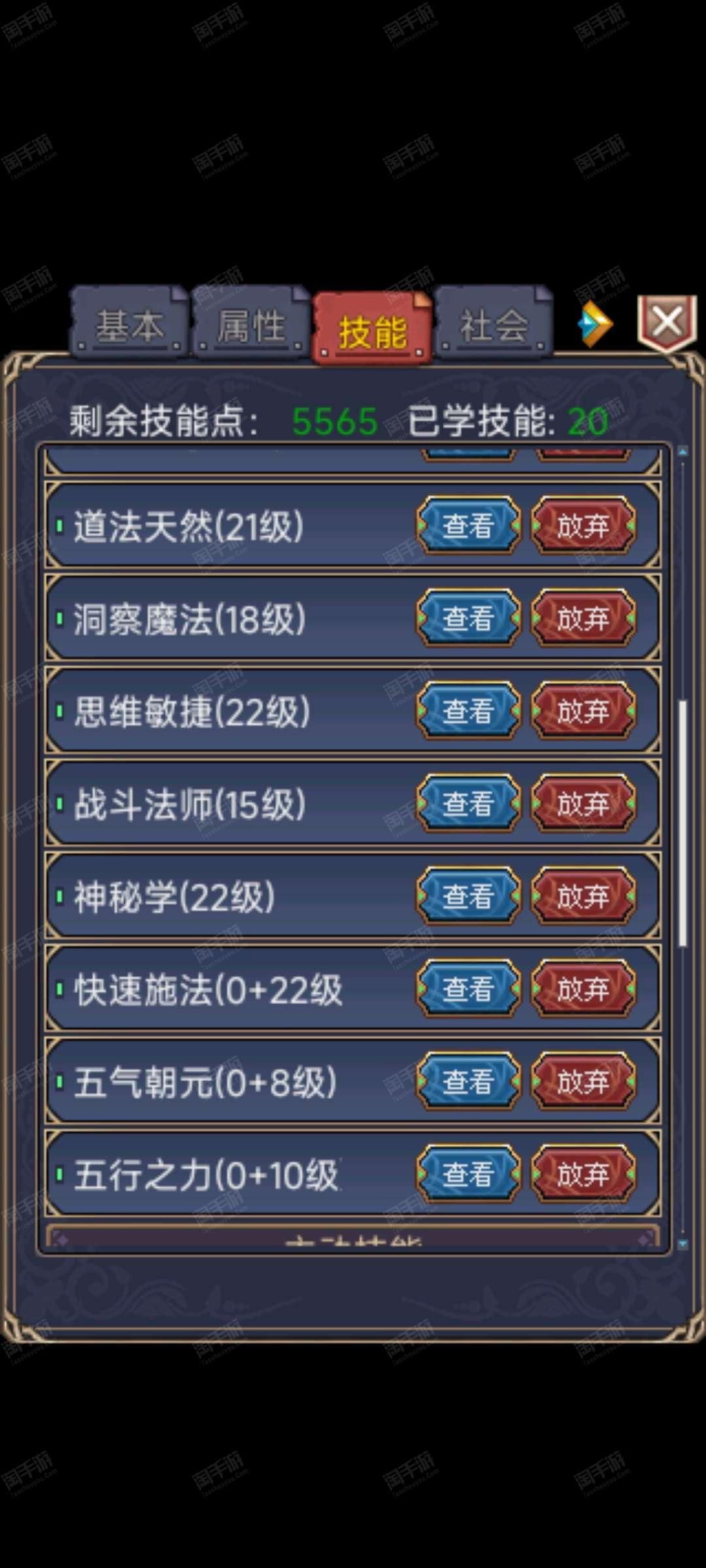Close the skills panel

coord(667,322)
